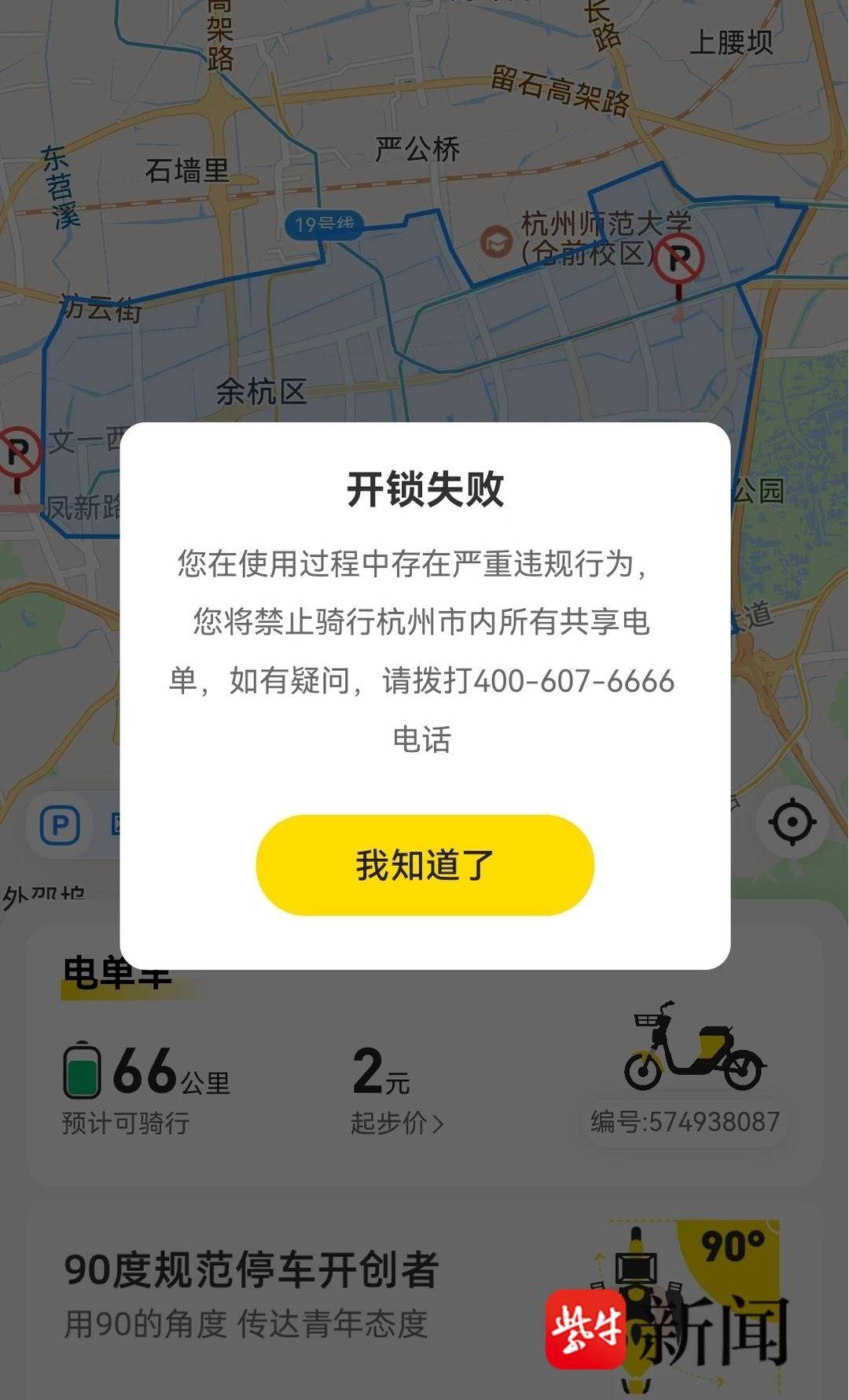Recenter map with the location target icon
This screenshot has width=849, height=1400.
792,822
